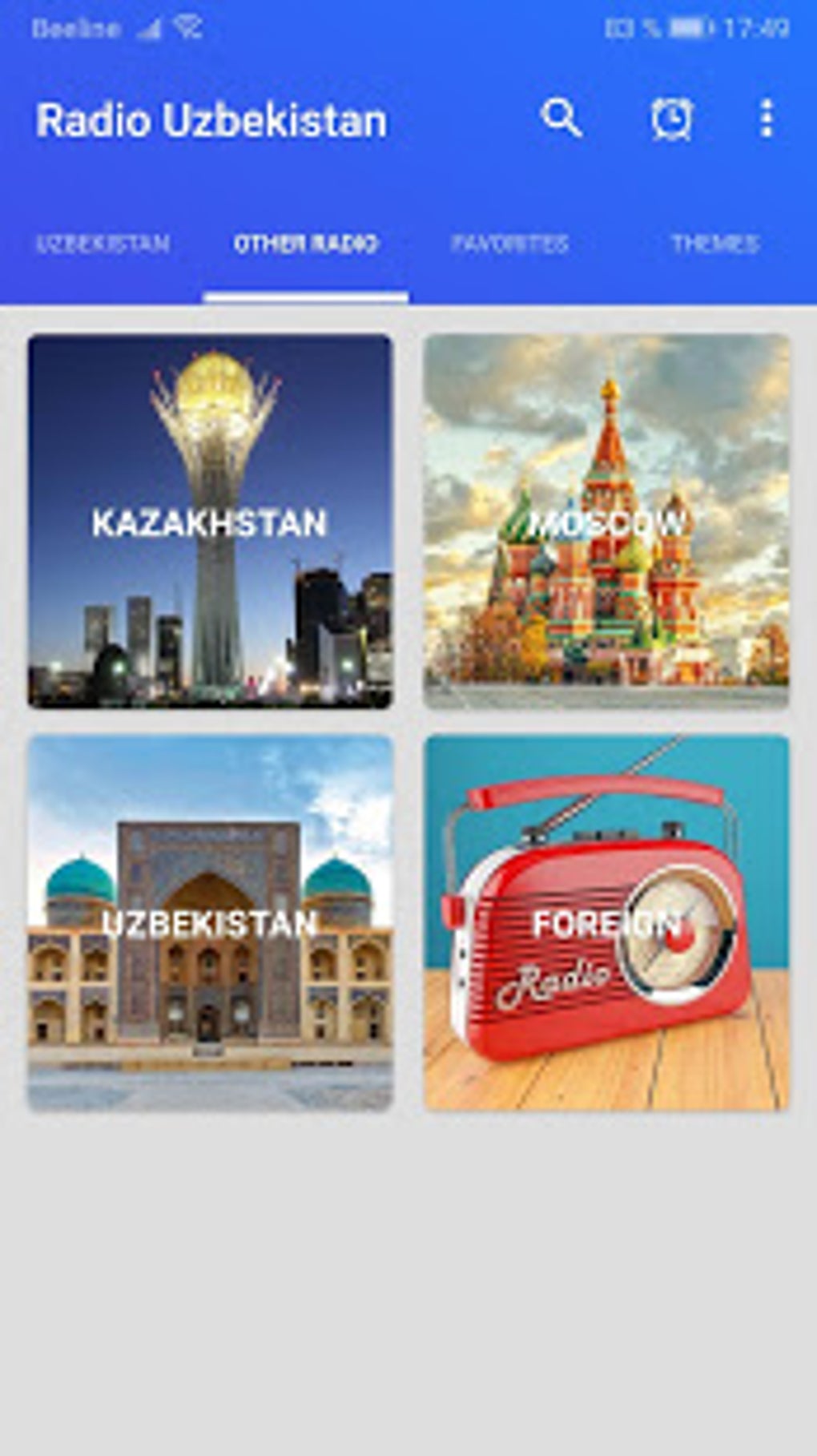Screen dimensions: 817x1456
Task: Switch to the Uzbekistan tab
Action: [103, 244]
